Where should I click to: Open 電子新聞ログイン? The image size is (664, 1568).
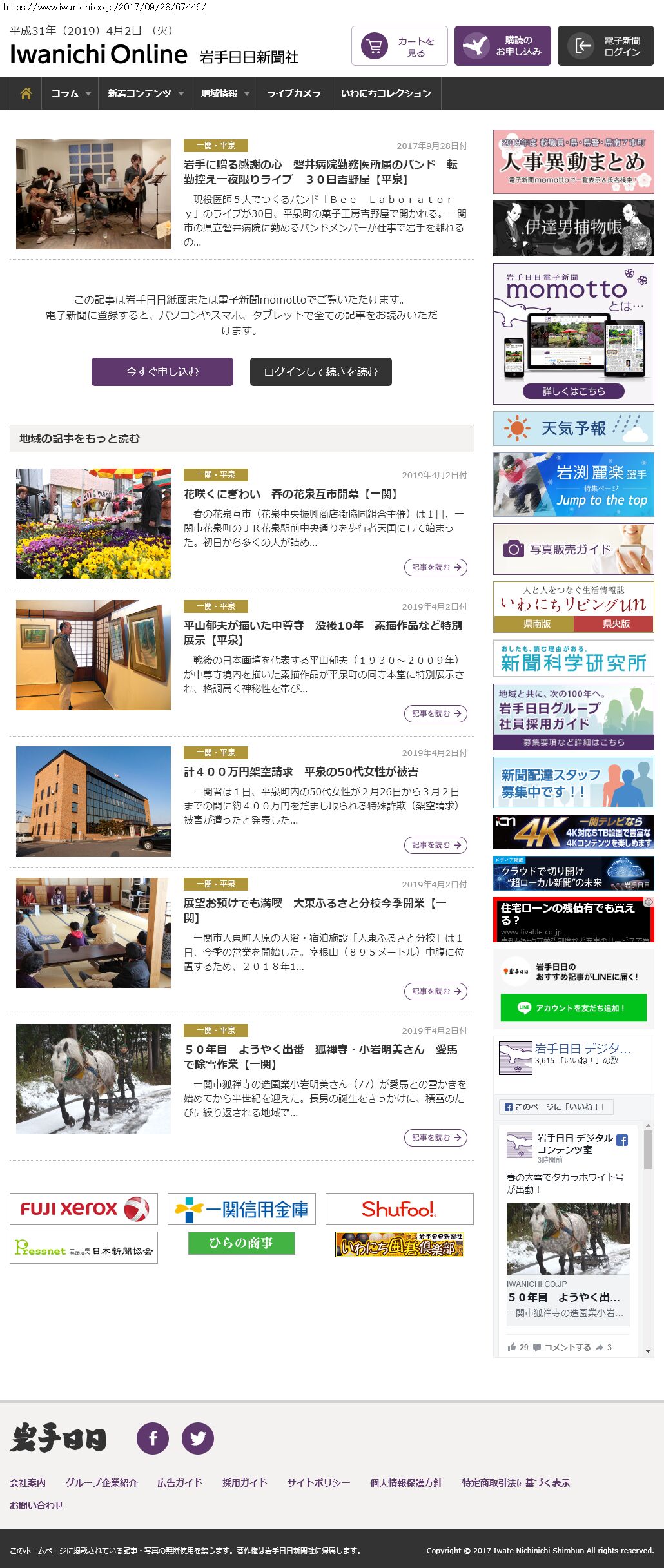[605, 46]
